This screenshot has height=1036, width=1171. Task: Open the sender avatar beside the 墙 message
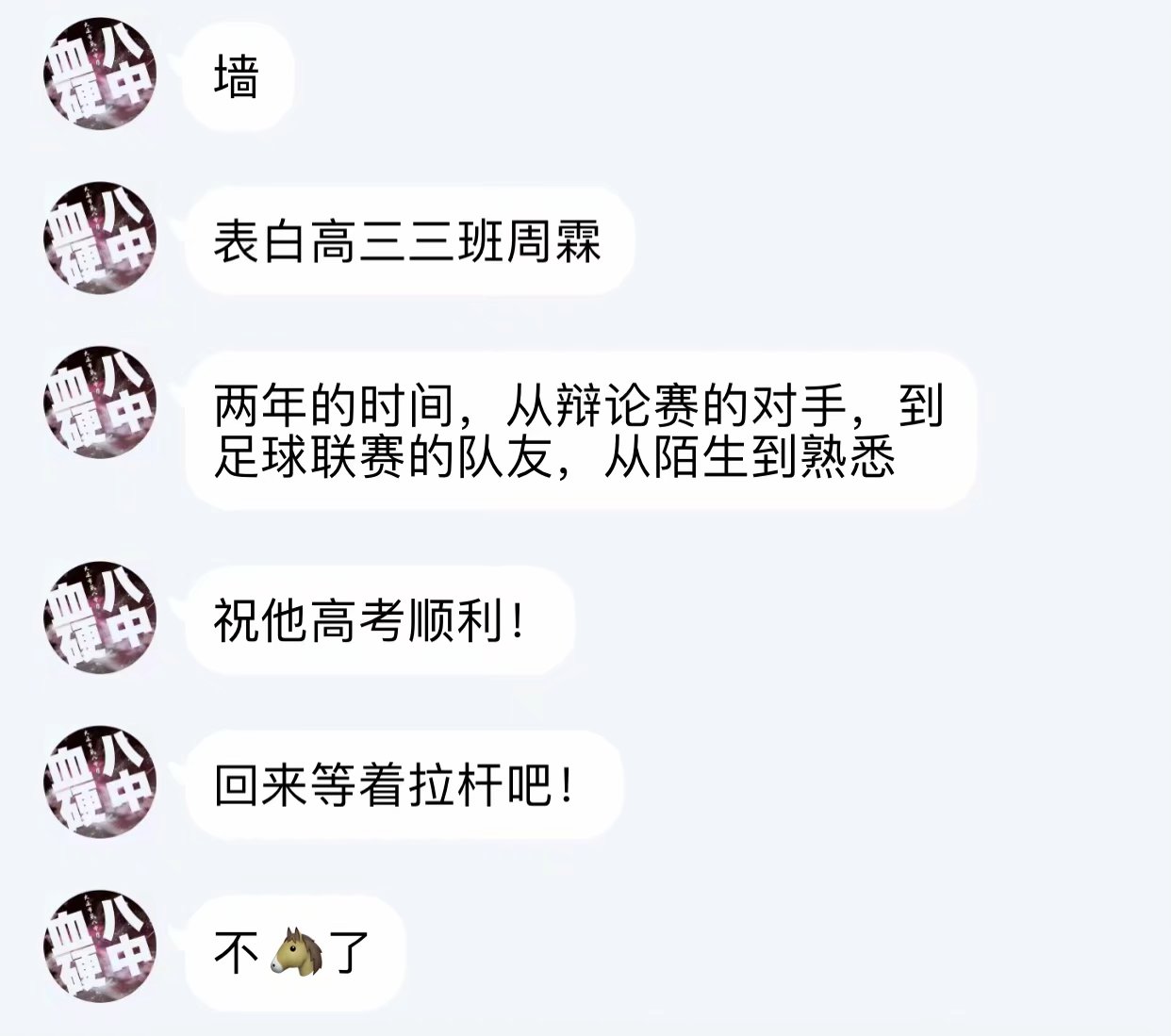coord(100,74)
